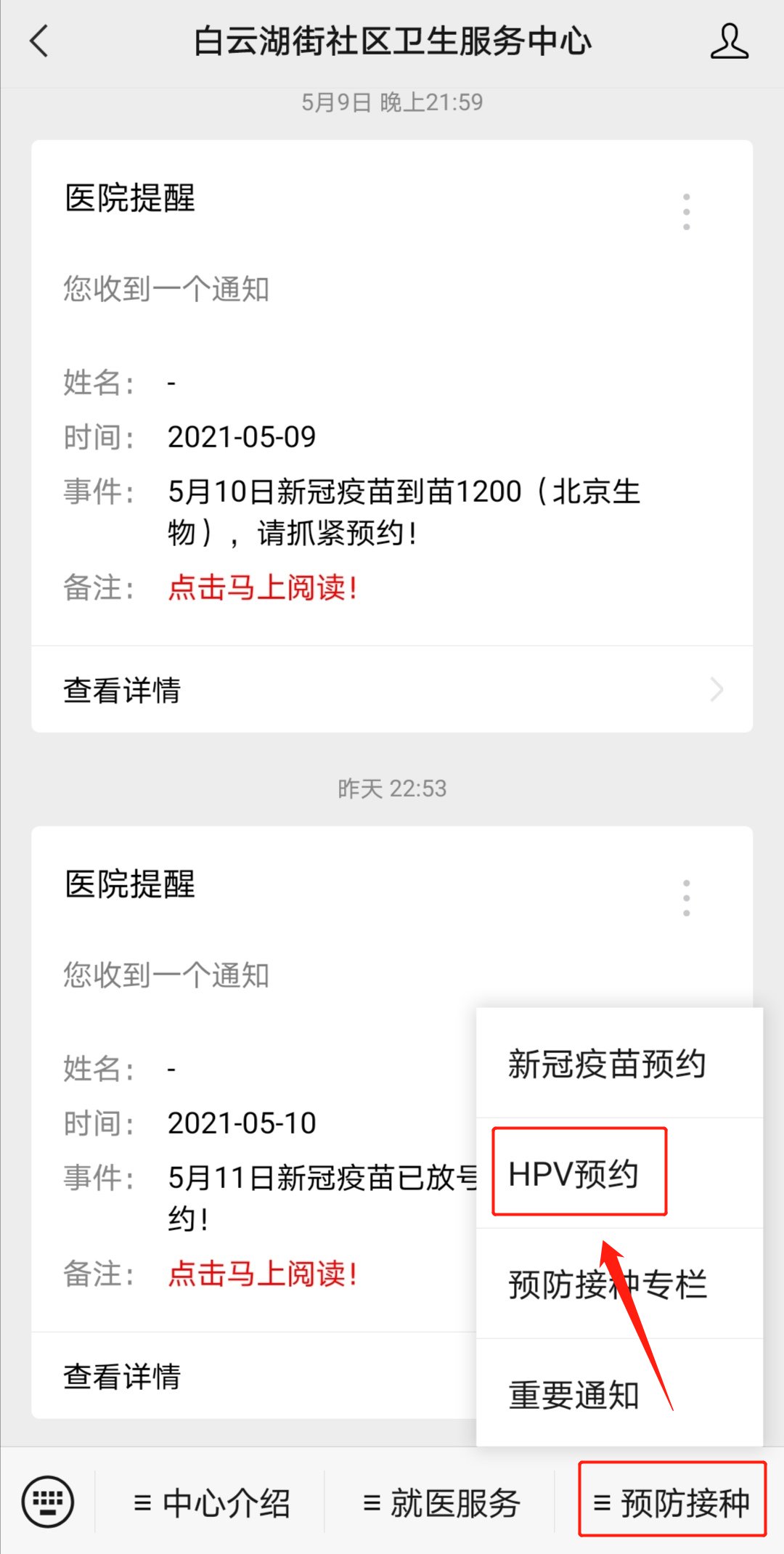The height and width of the screenshot is (1554, 784).
Task: Open options for the 2021-05-09 reminder
Action: pyautogui.click(x=686, y=212)
